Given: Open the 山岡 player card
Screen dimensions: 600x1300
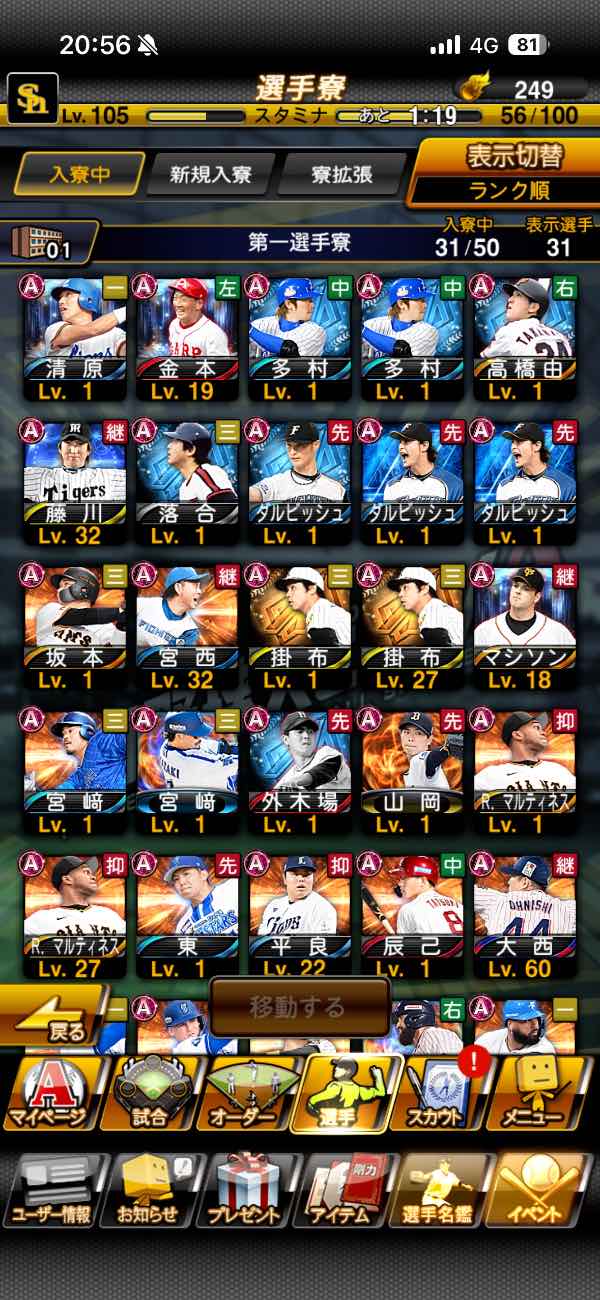Looking at the screenshot, I should click(x=412, y=772).
